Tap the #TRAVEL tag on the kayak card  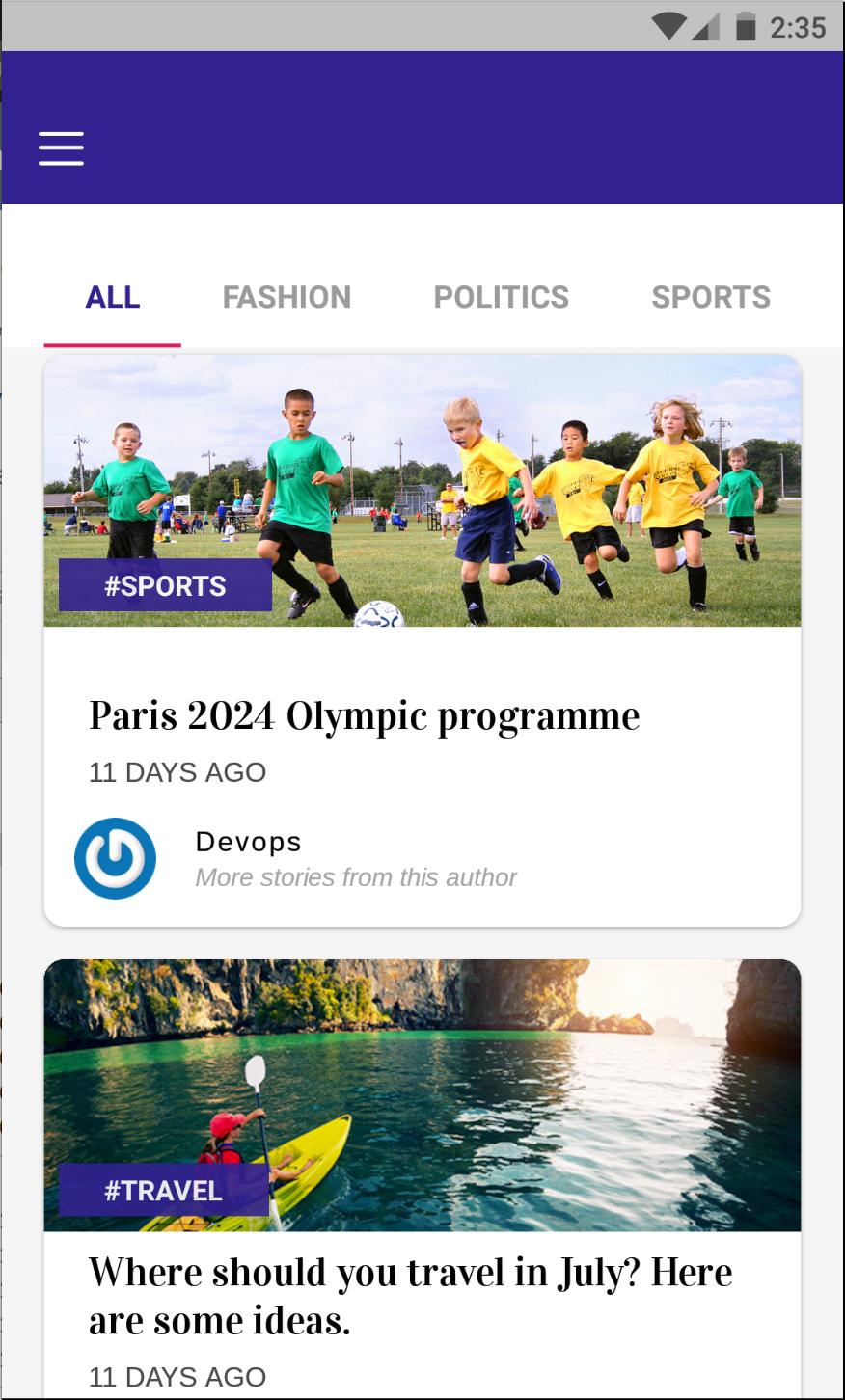(x=163, y=1190)
